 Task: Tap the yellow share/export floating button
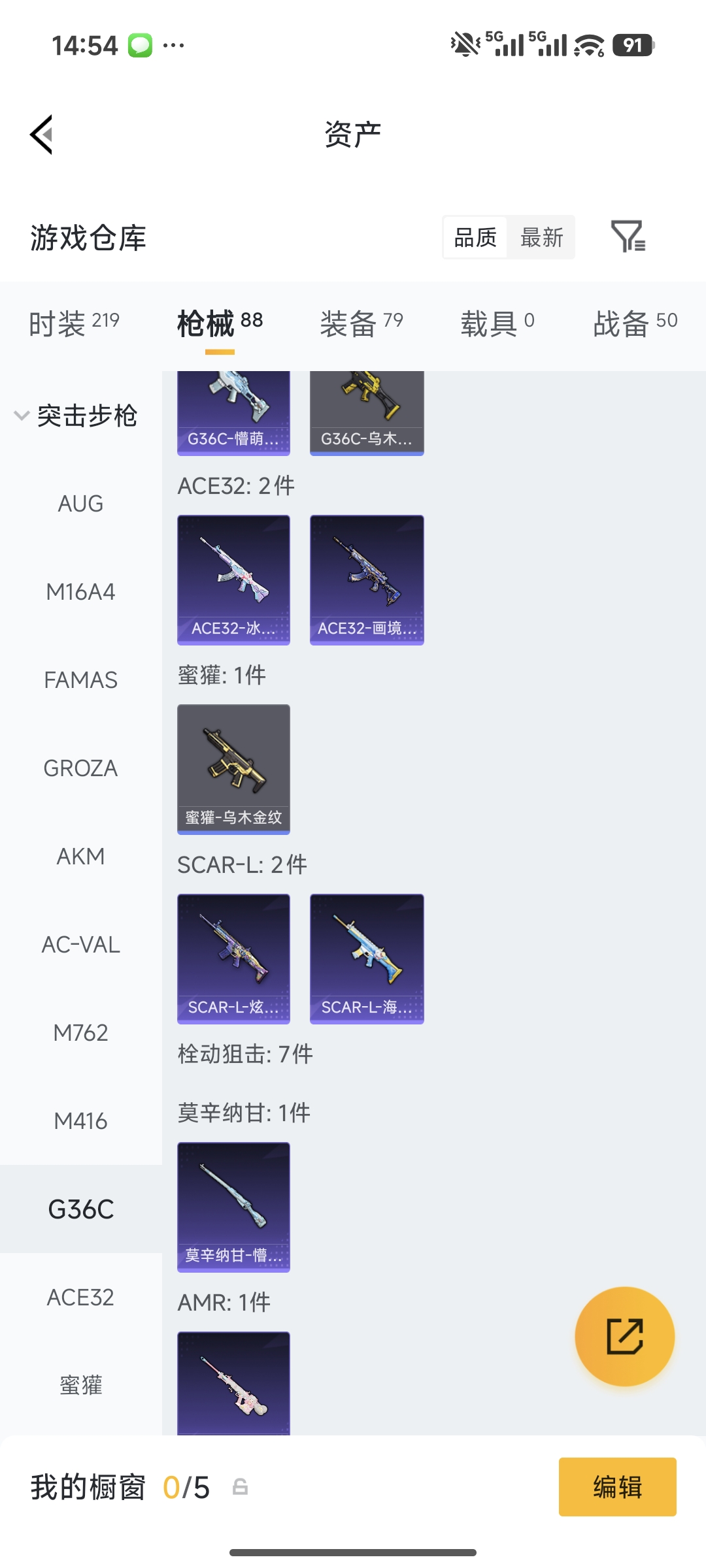623,1337
